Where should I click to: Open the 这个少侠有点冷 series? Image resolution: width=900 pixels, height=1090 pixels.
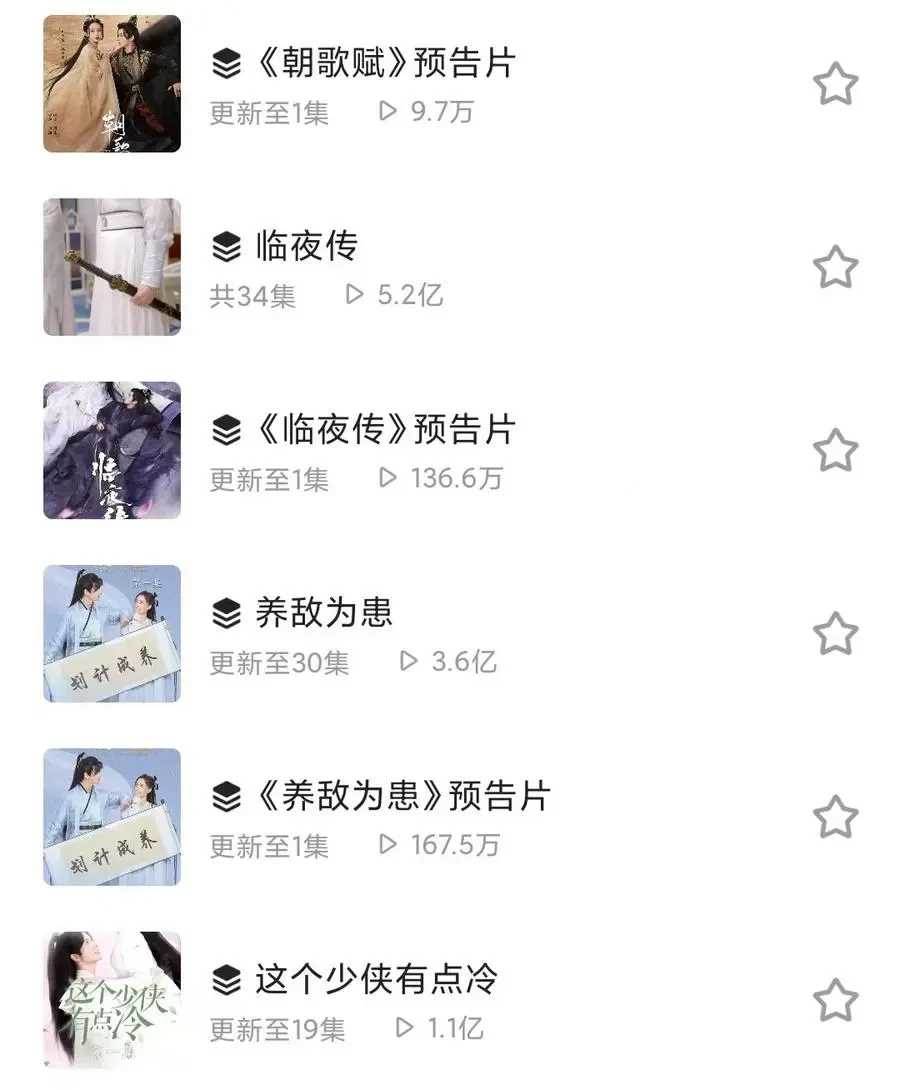point(375,979)
